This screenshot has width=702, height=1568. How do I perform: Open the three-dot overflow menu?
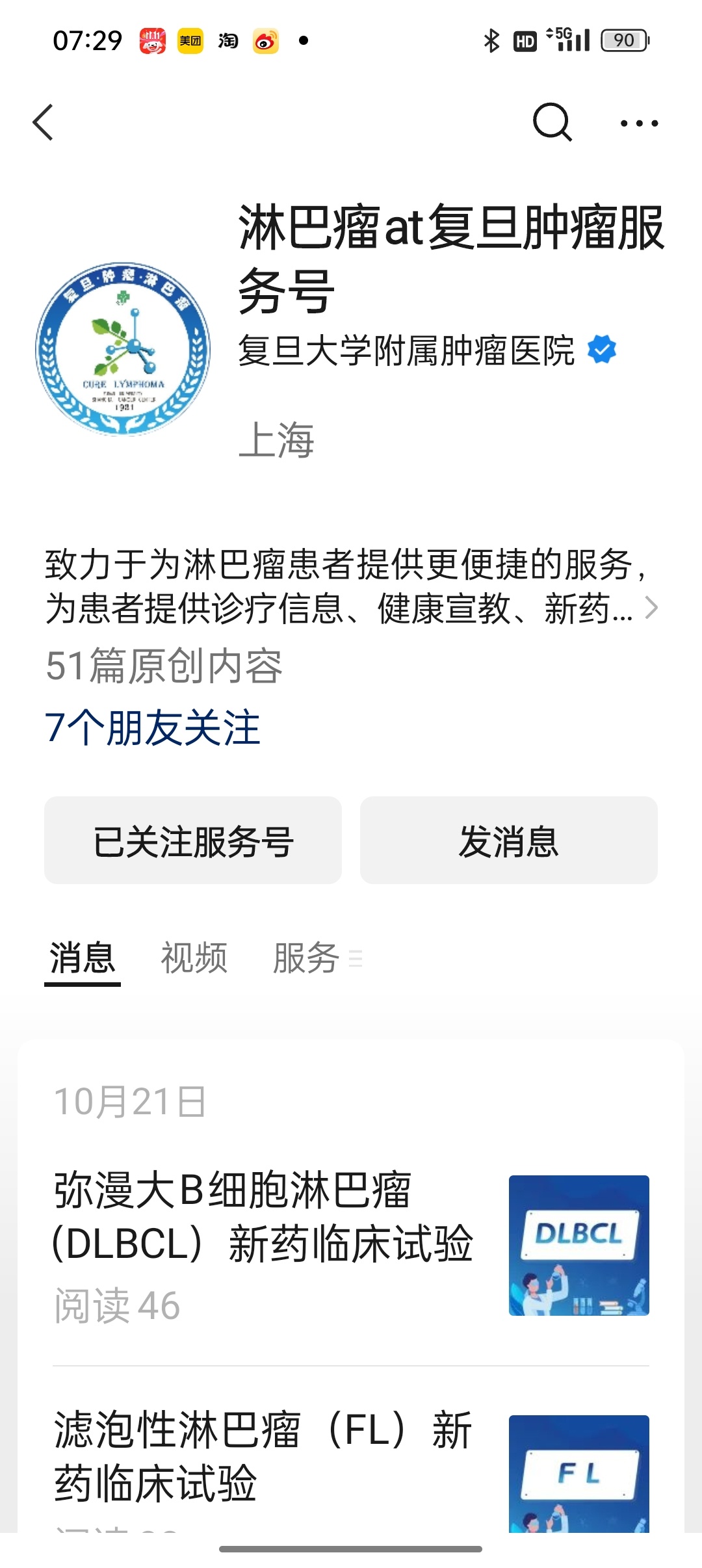[x=639, y=123]
